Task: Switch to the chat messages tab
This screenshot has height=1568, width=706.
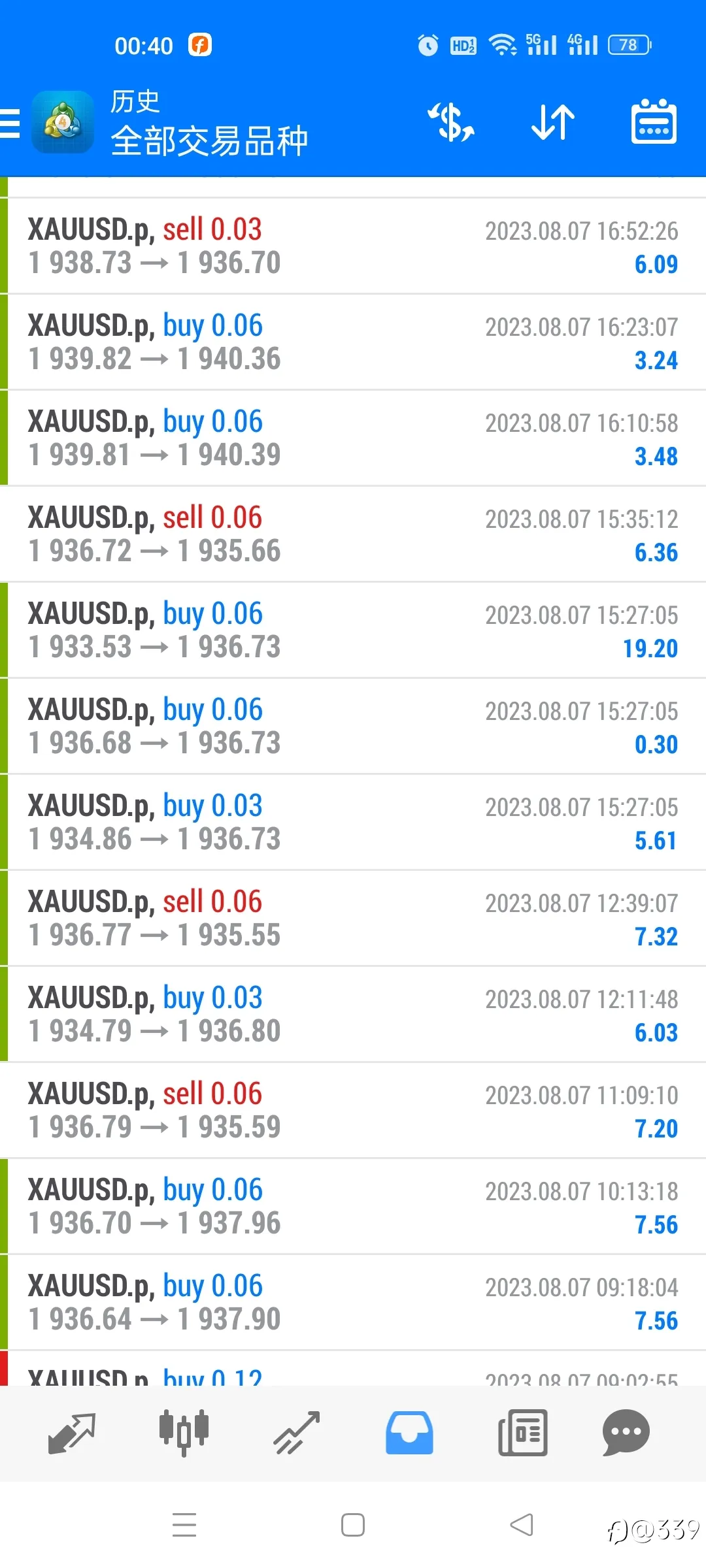Action: pyautogui.click(x=626, y=1433)
